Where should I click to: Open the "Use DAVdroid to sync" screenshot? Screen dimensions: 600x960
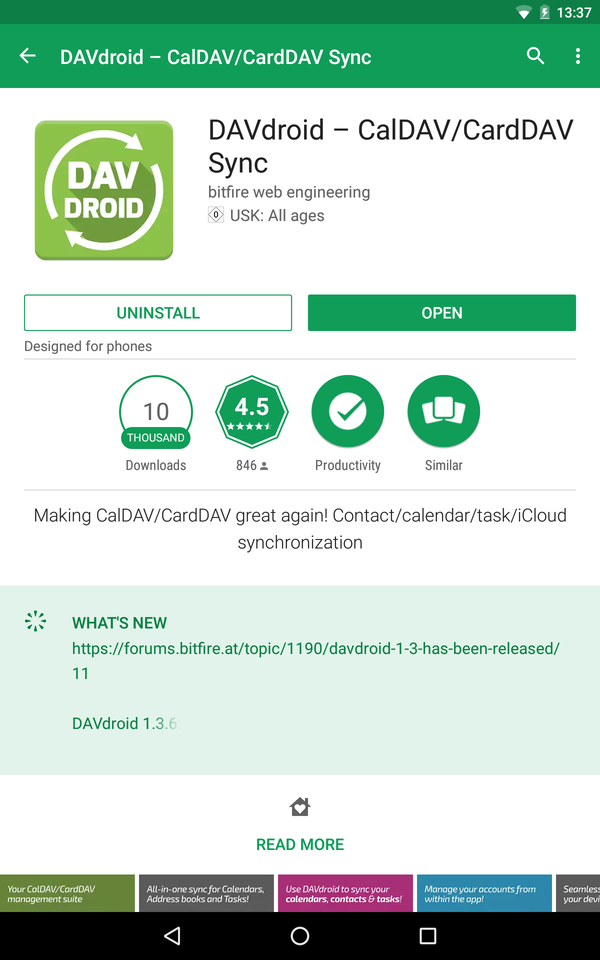(x=344, y=893)
